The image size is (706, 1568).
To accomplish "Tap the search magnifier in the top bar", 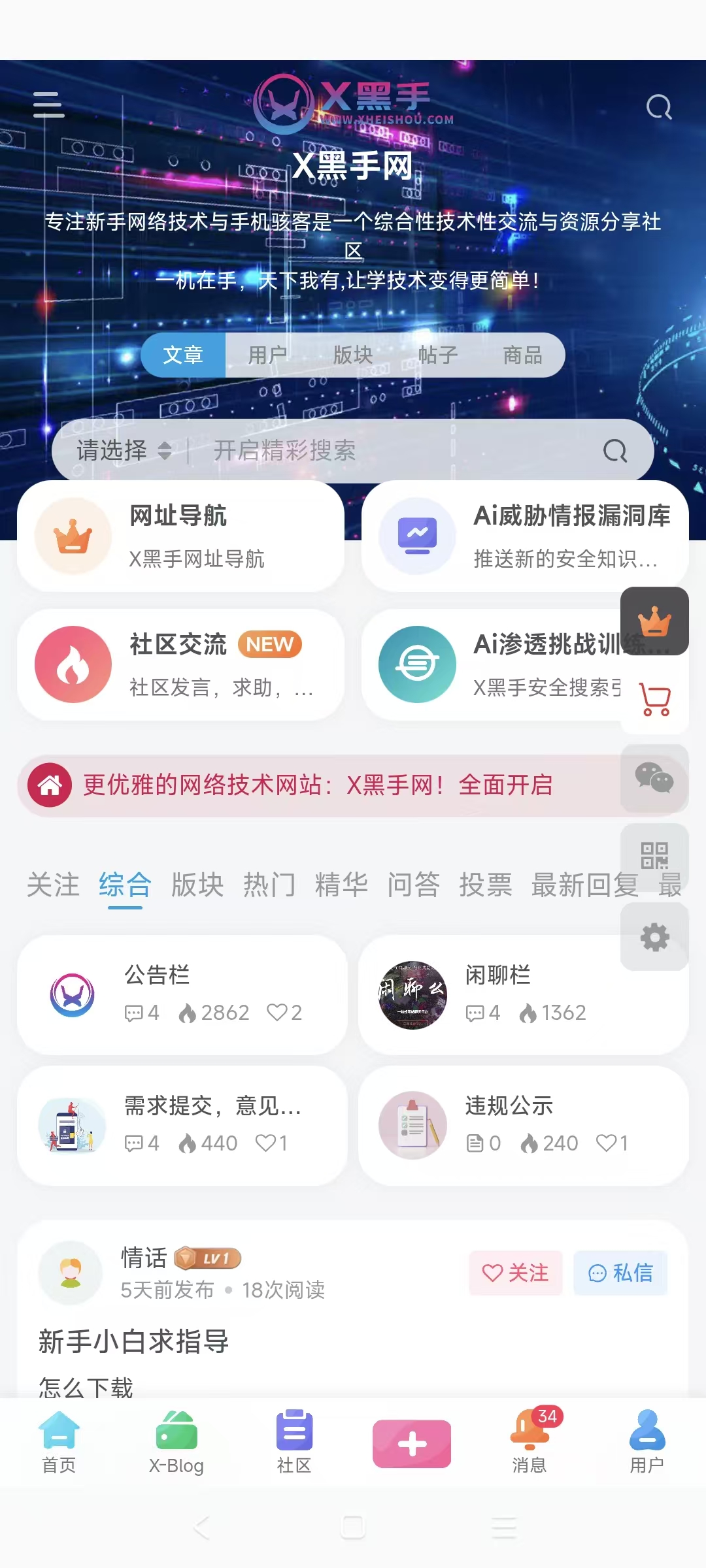I will [x=658, y=106].
